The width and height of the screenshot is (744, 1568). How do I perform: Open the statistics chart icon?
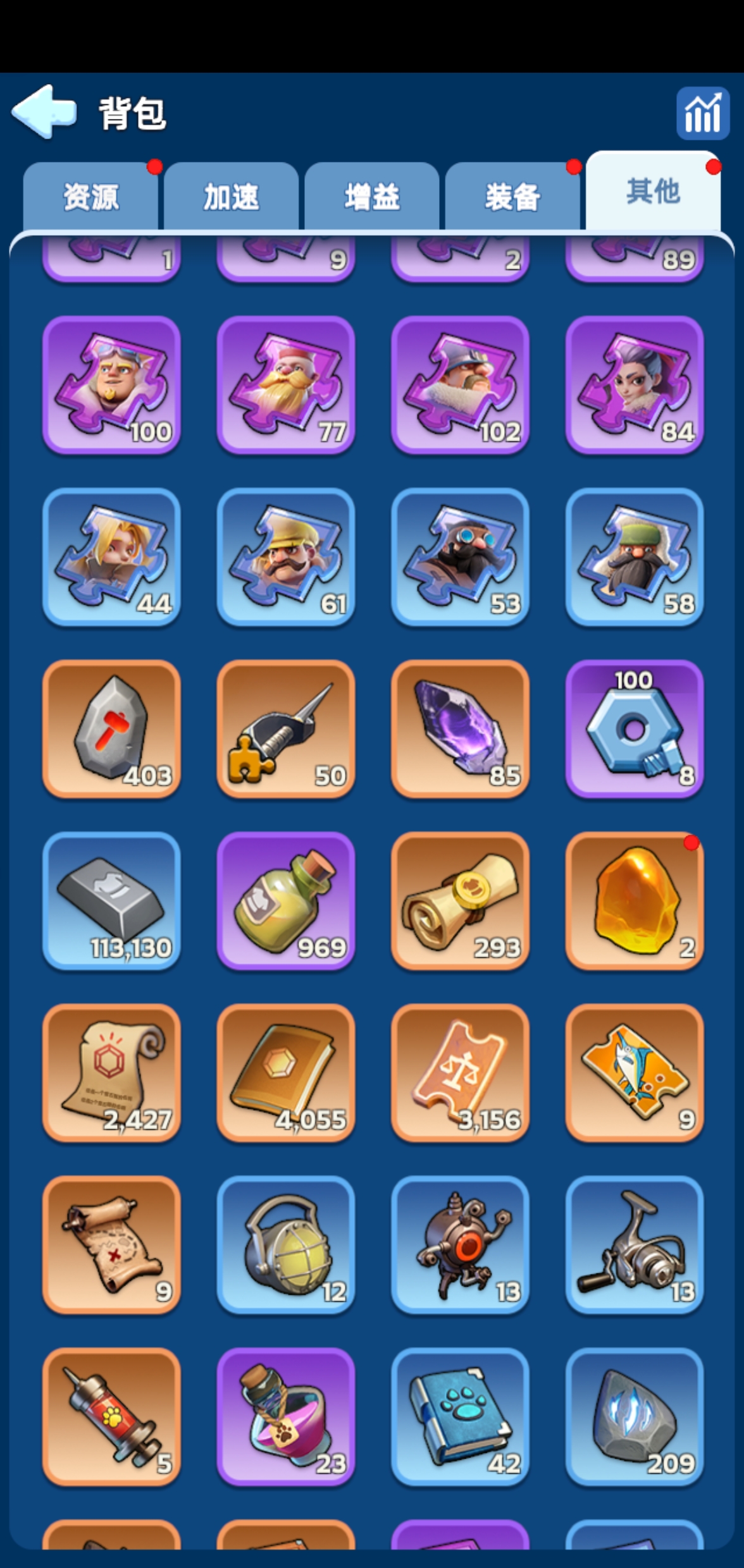703,113
